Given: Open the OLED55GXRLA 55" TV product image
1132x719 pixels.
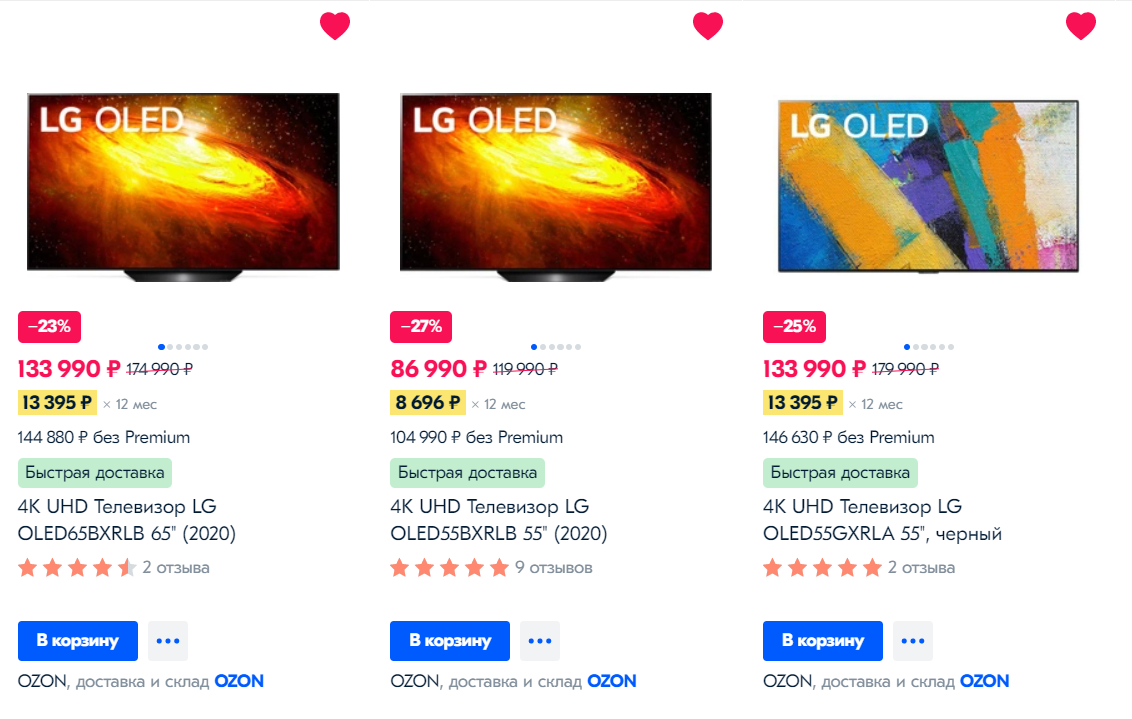Looking at the screenshot, I should (928, 187).
